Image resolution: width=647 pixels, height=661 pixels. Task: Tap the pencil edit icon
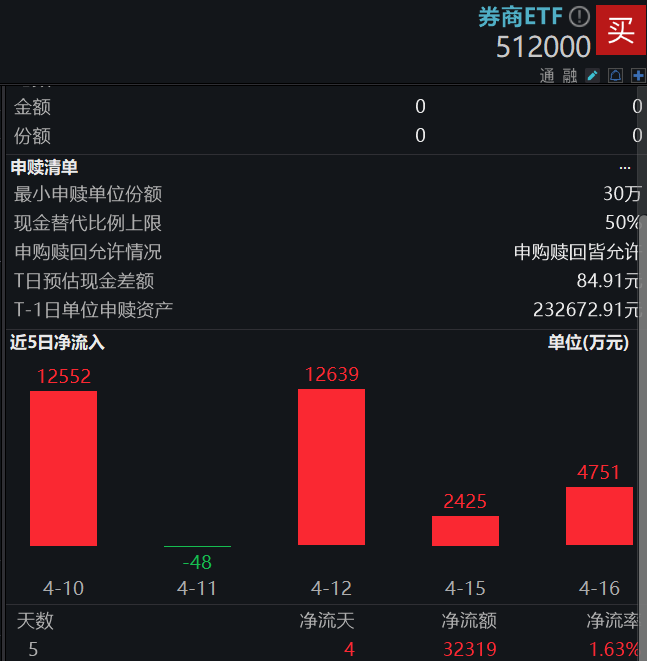[x=592, y=76]
